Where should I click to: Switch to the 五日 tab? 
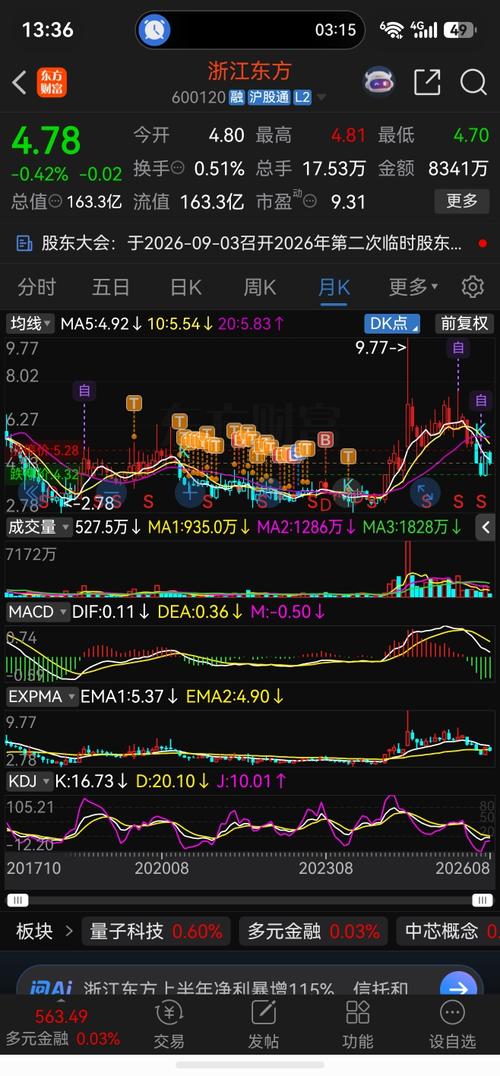click(110, 287)
